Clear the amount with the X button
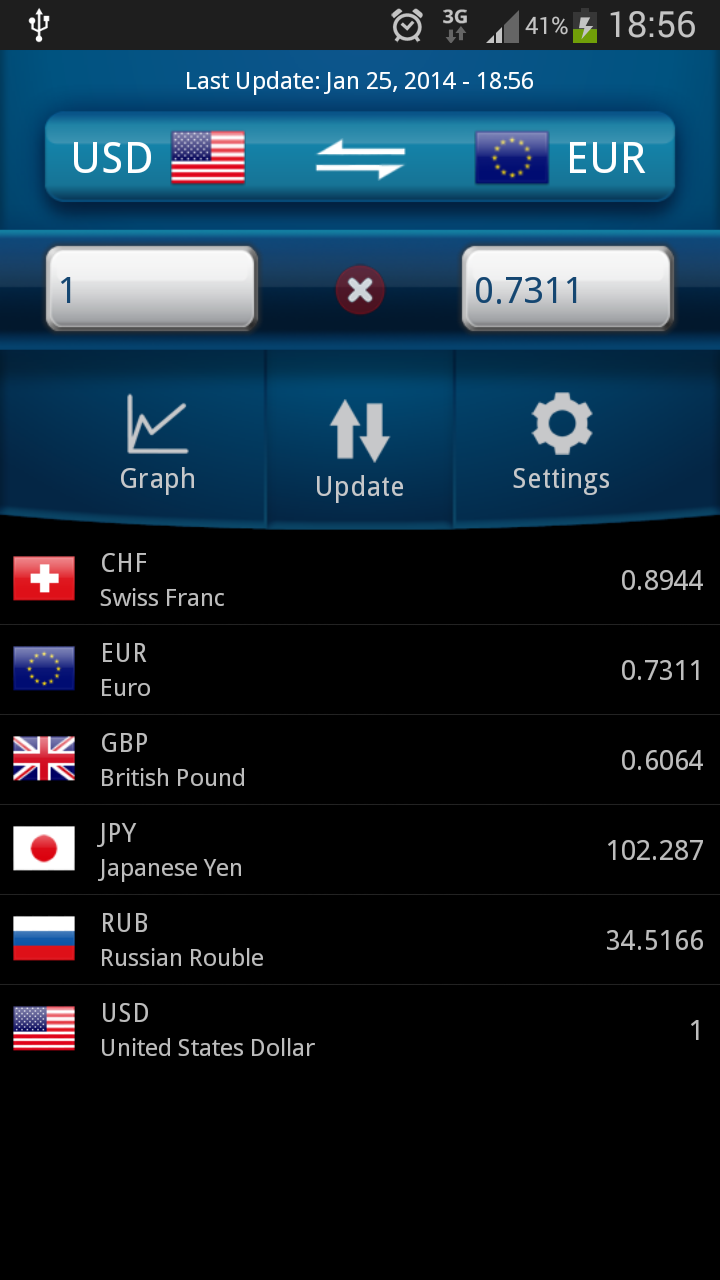 pos(360,290)
